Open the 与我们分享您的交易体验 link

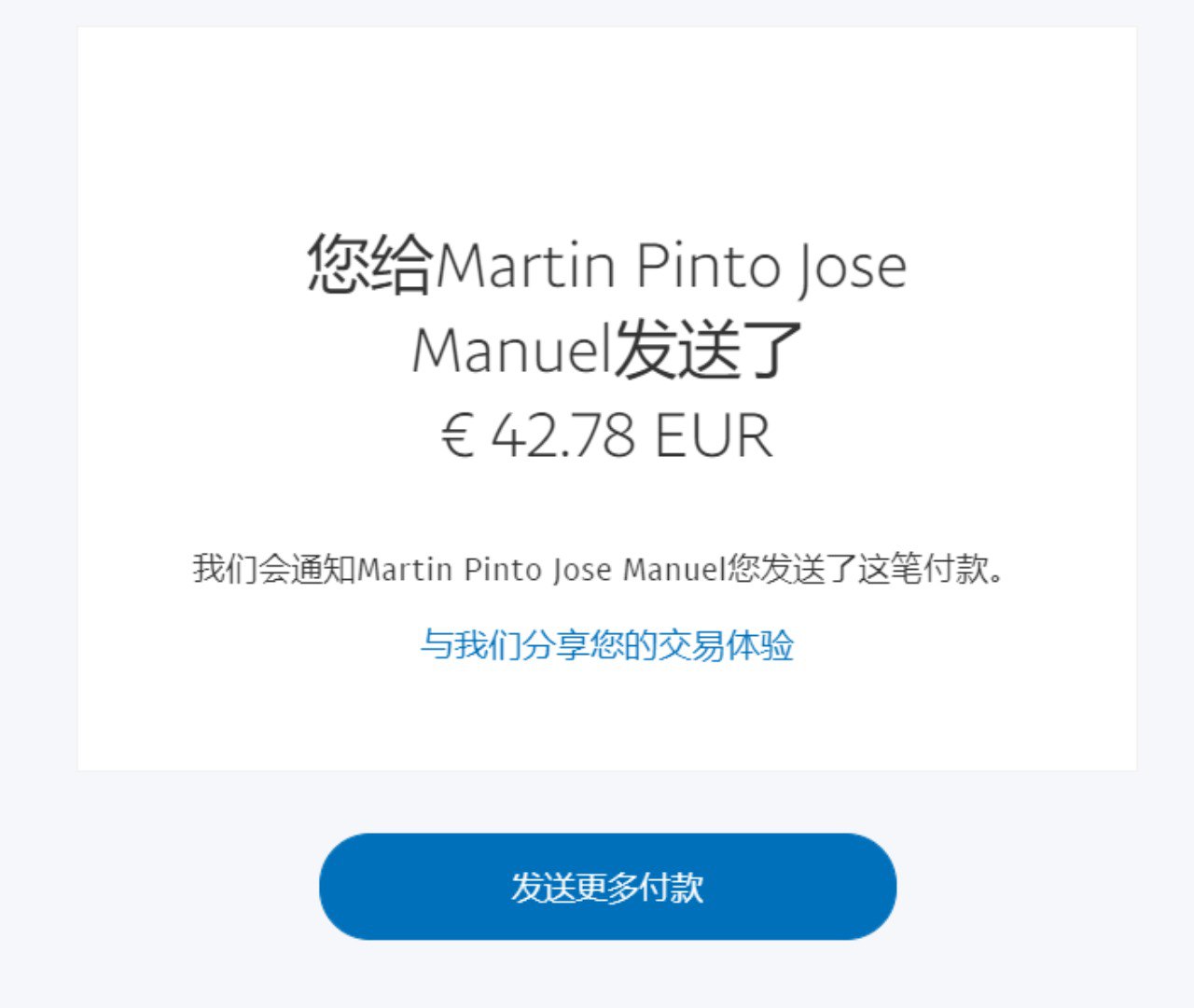click(x=606, y=645)
